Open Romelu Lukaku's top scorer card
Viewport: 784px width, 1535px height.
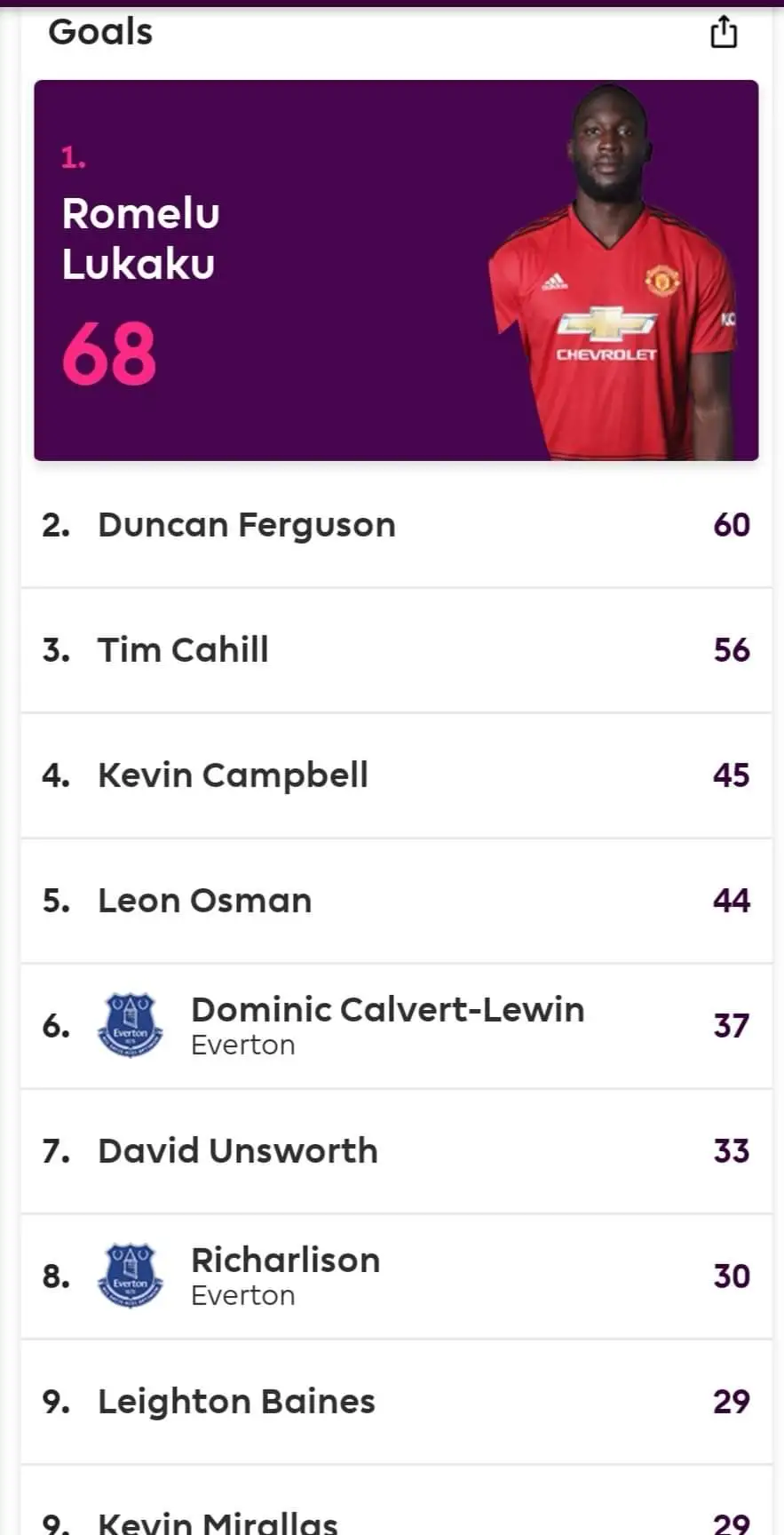(x=396, y=270)
